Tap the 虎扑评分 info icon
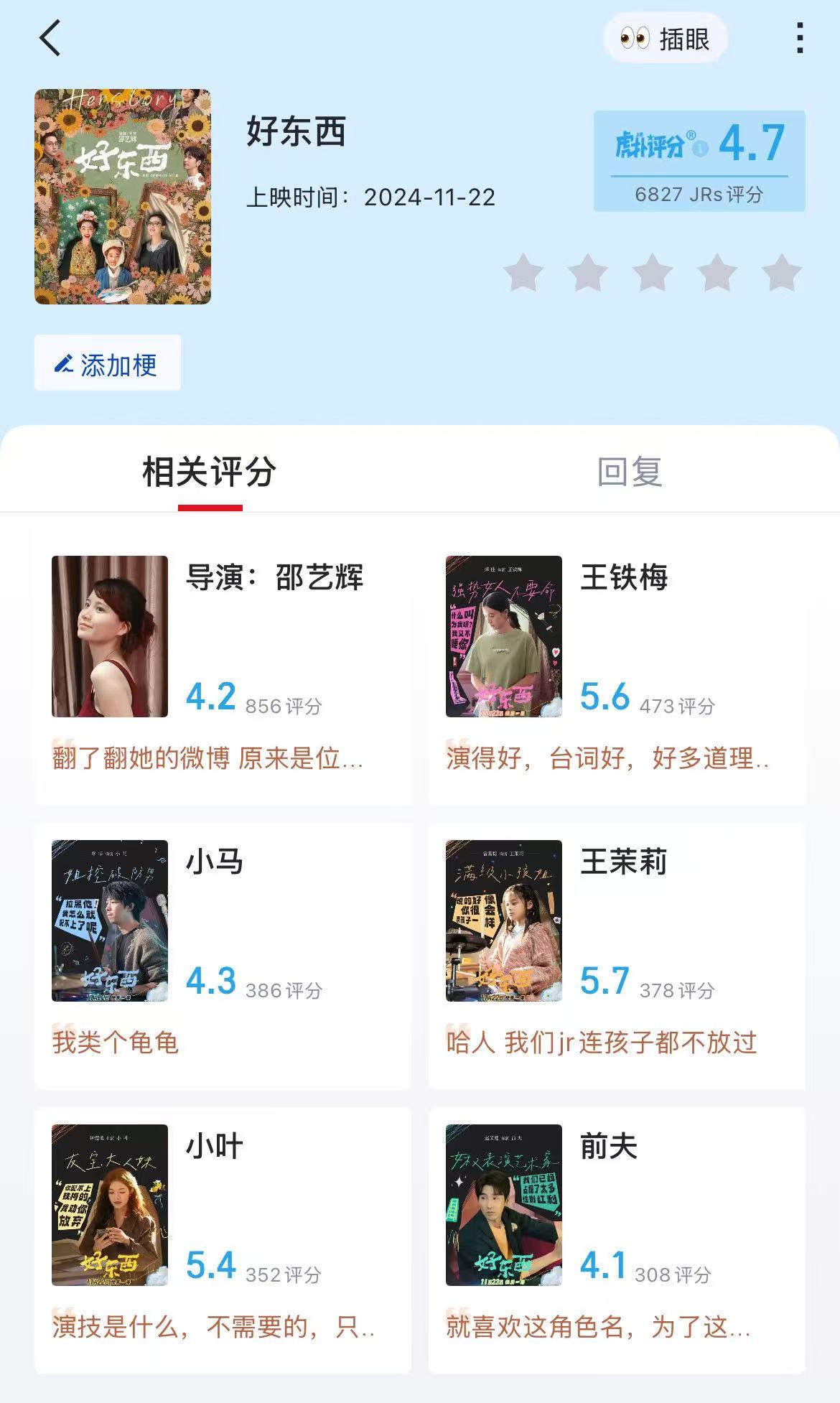Image resolution: width=840 pixels, height=1403 pixels. 701,149
